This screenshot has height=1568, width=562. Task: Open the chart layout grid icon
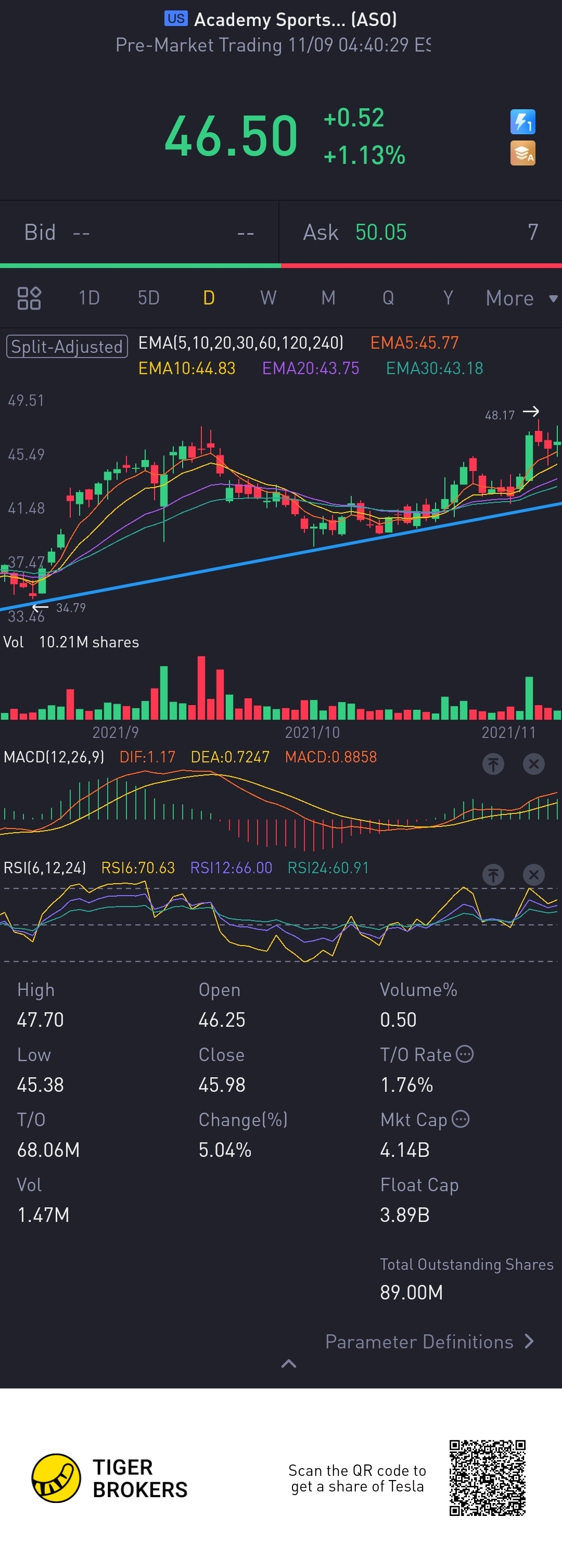pos(29,298)
